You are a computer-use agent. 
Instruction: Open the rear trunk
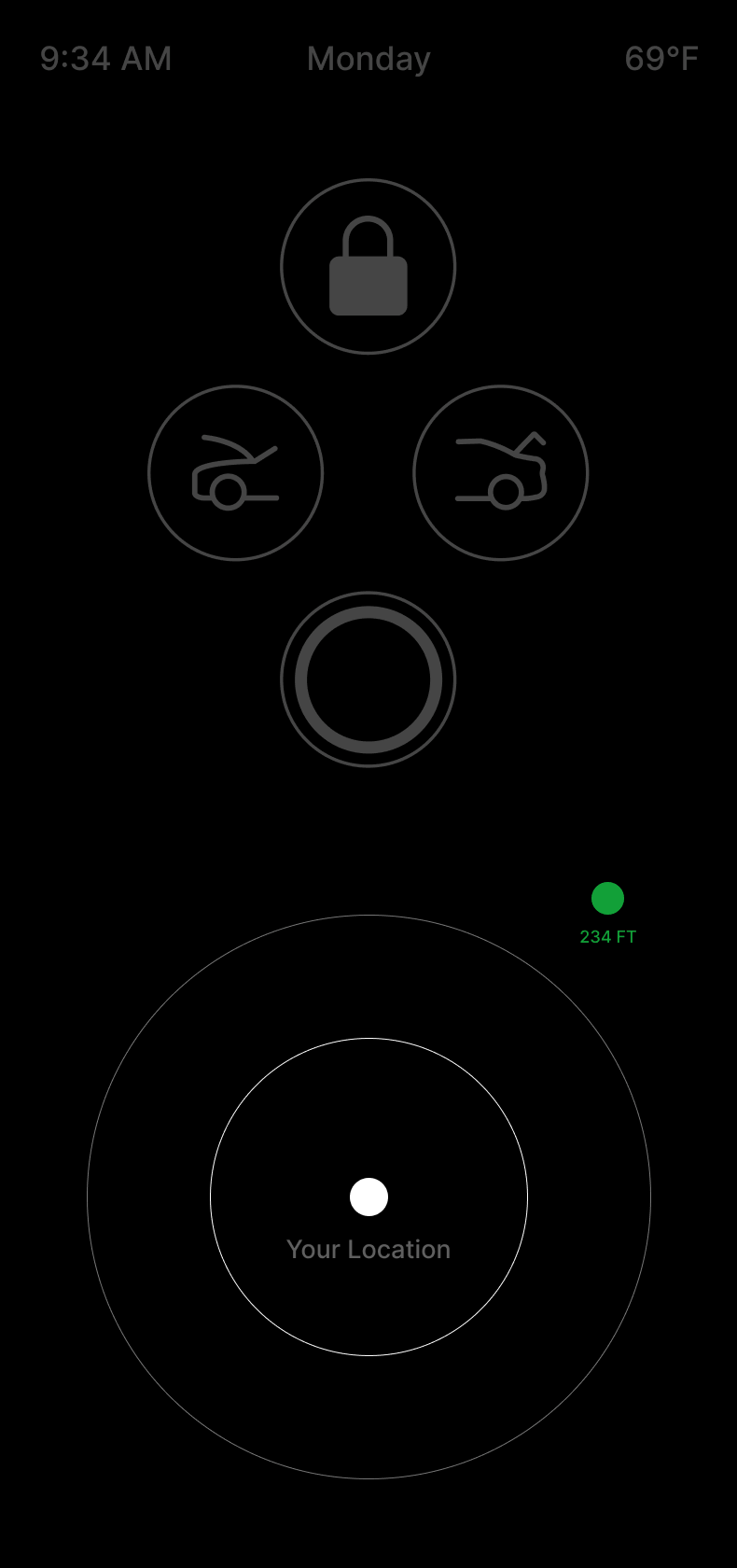click(x=501, y=473)
